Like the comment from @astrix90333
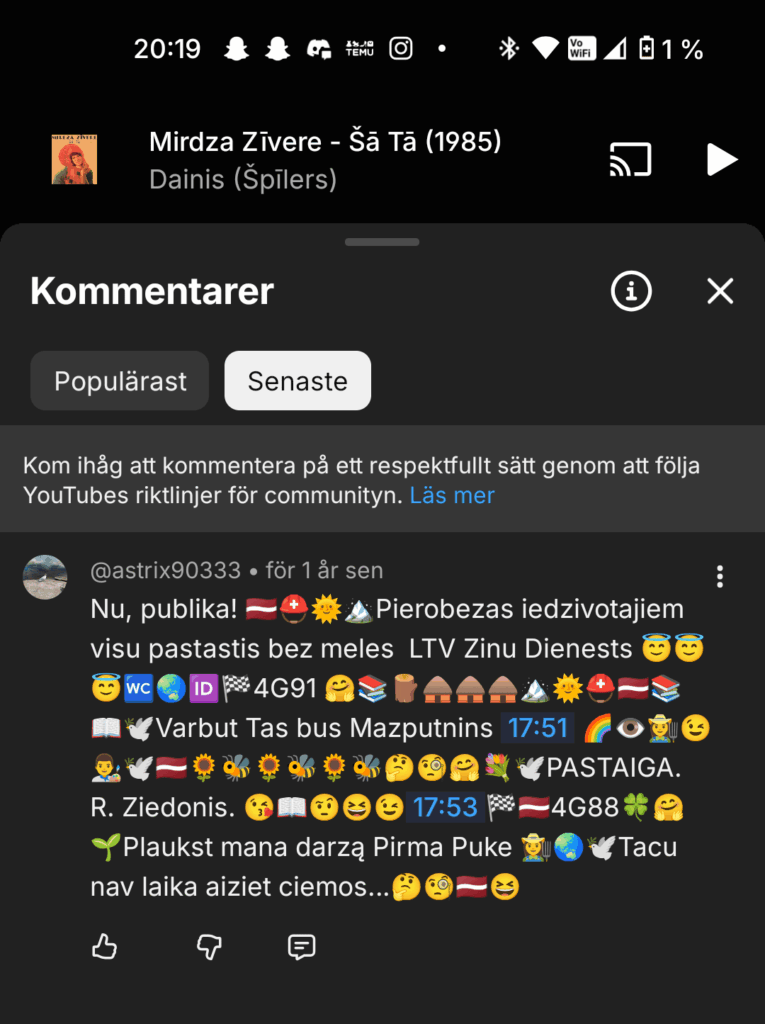765x1024 pixels. point(106,946)
